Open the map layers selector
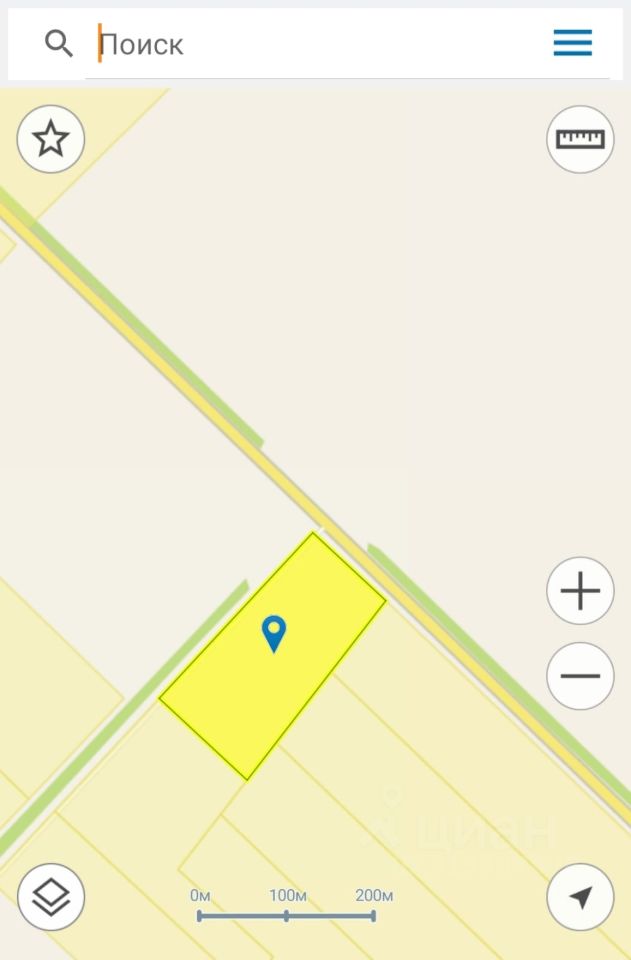 click(x=51, y=897)
